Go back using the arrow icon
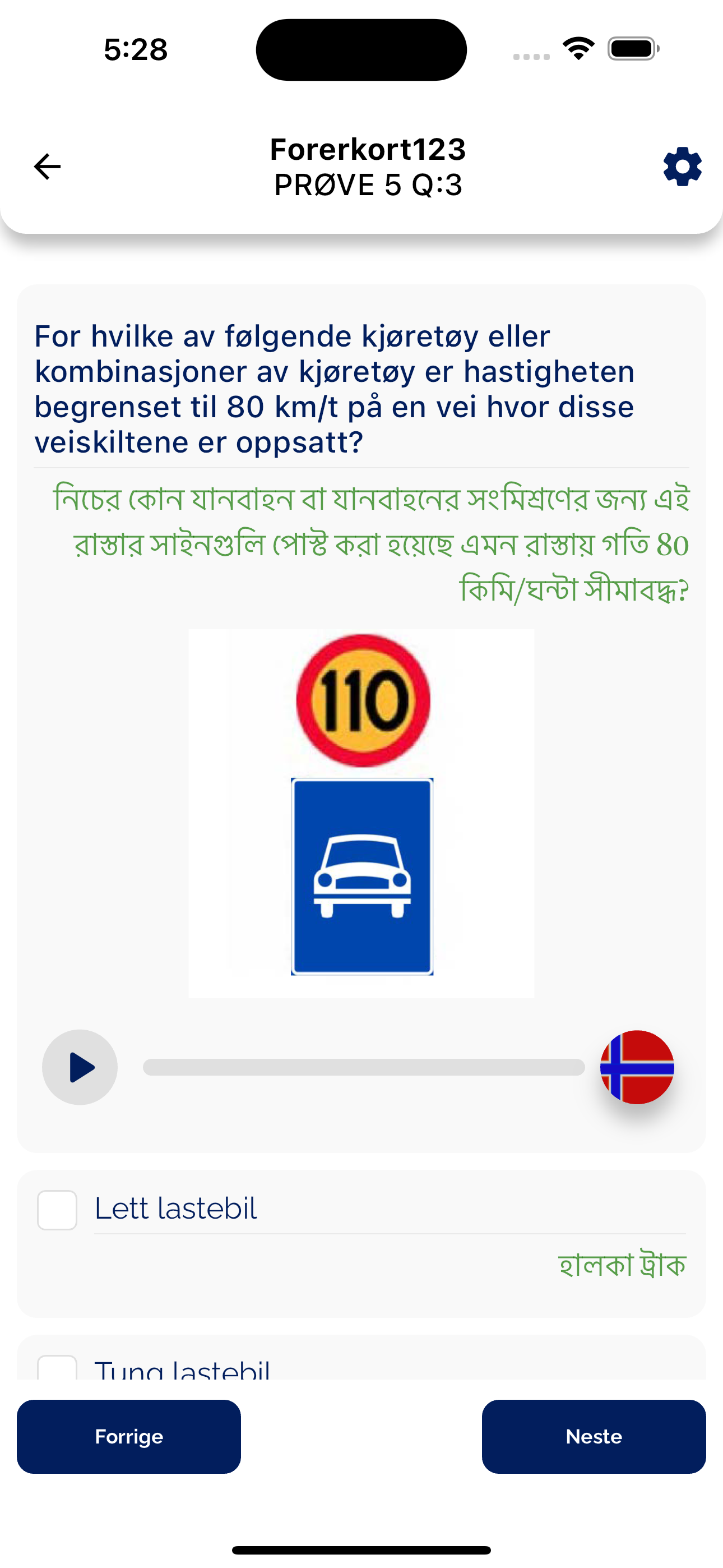The height and width of the screenshot is (1568, 723). coord(48,166)
